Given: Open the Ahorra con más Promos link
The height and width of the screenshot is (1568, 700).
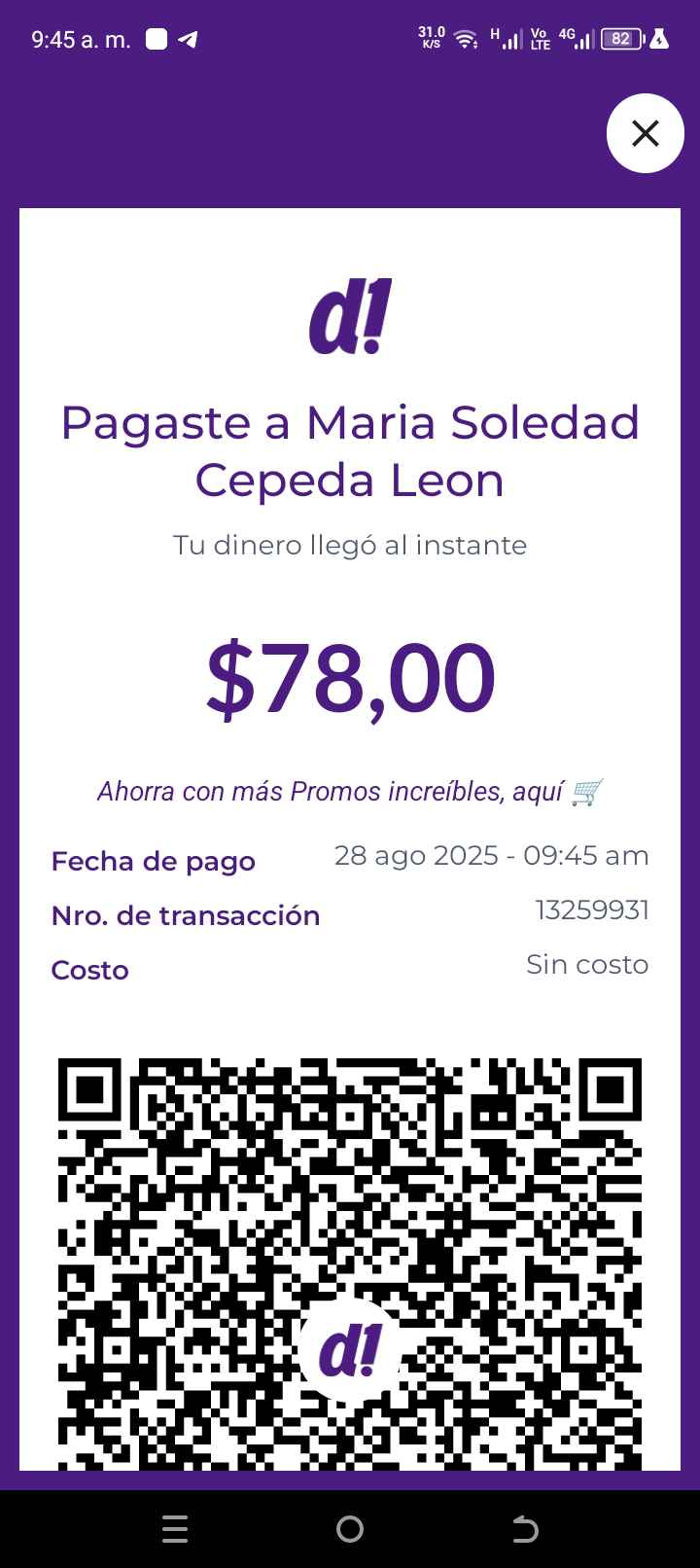Looking at the screenshot, I should 350,792.
